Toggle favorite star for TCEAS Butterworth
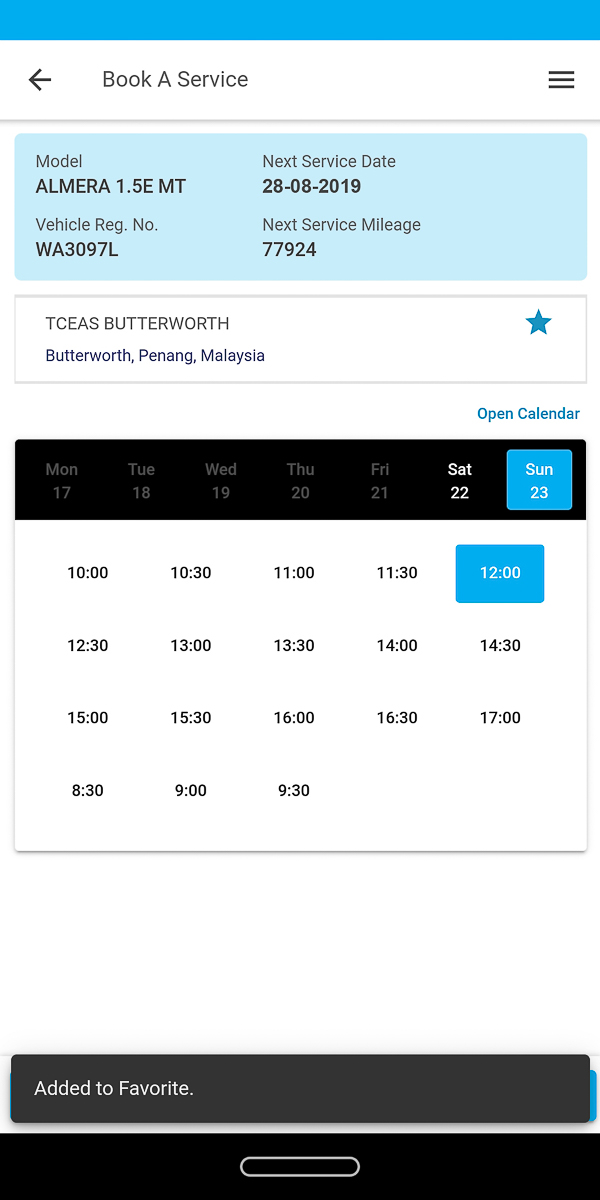The height and width of the screenshot is (1200, 600). (x=538, y=323)
